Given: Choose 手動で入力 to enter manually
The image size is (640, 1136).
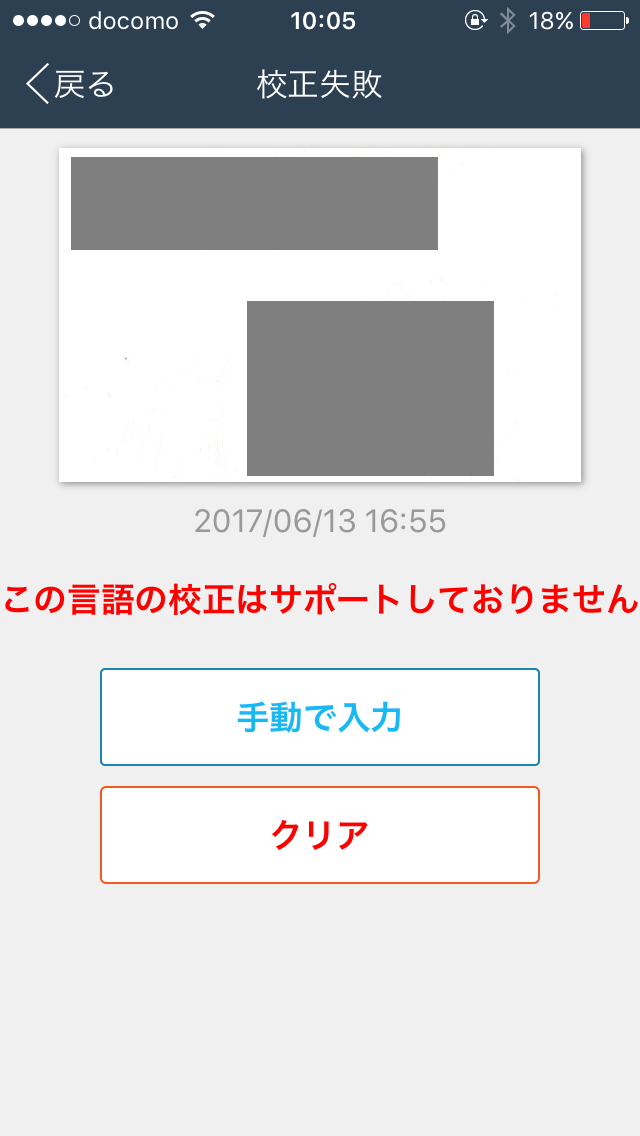Looking at the screenshot, I should pyautogui.click(x=320, y=717).
